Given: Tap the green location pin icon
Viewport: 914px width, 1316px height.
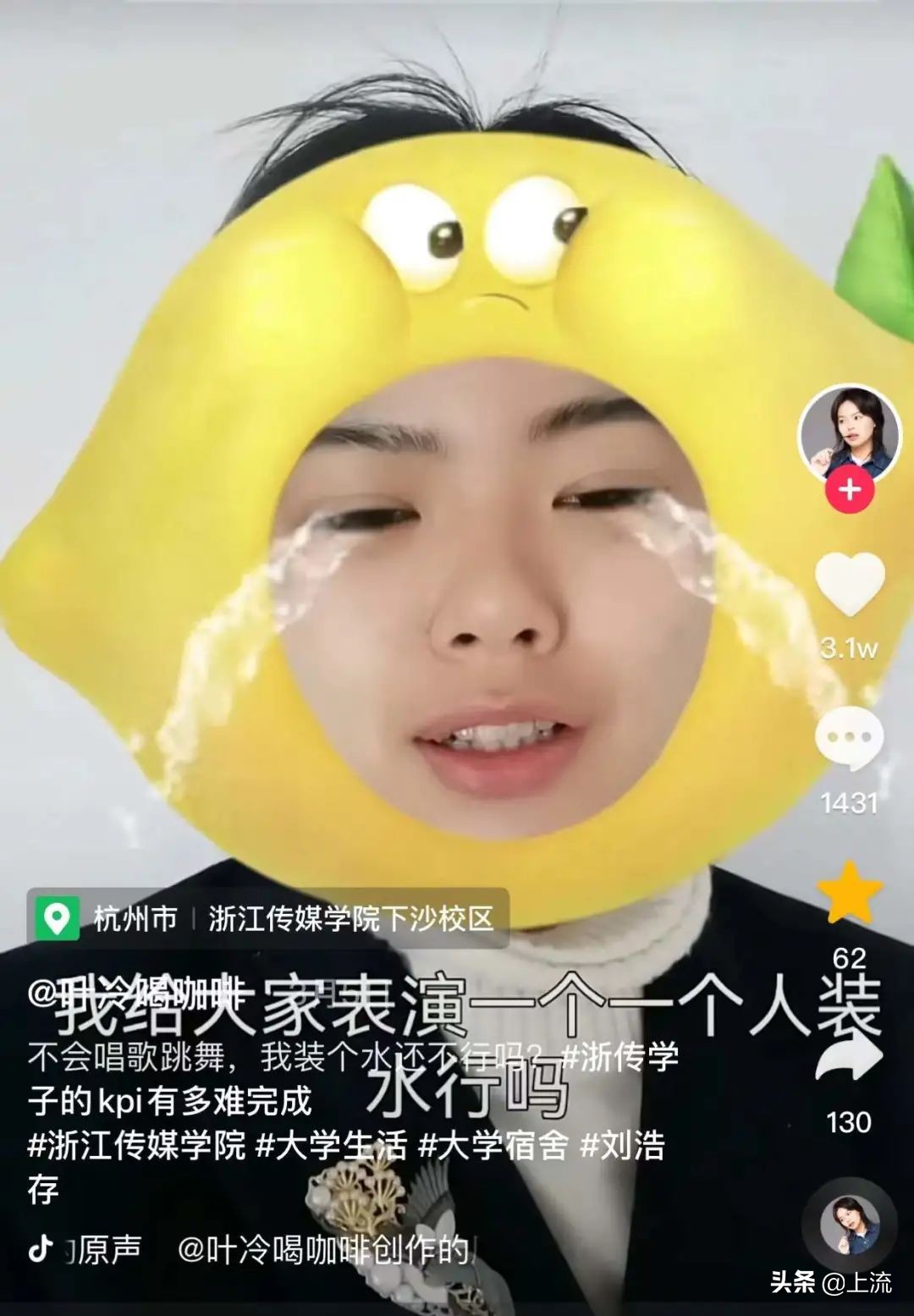Looking at the screenshot, I should (55, 918).
